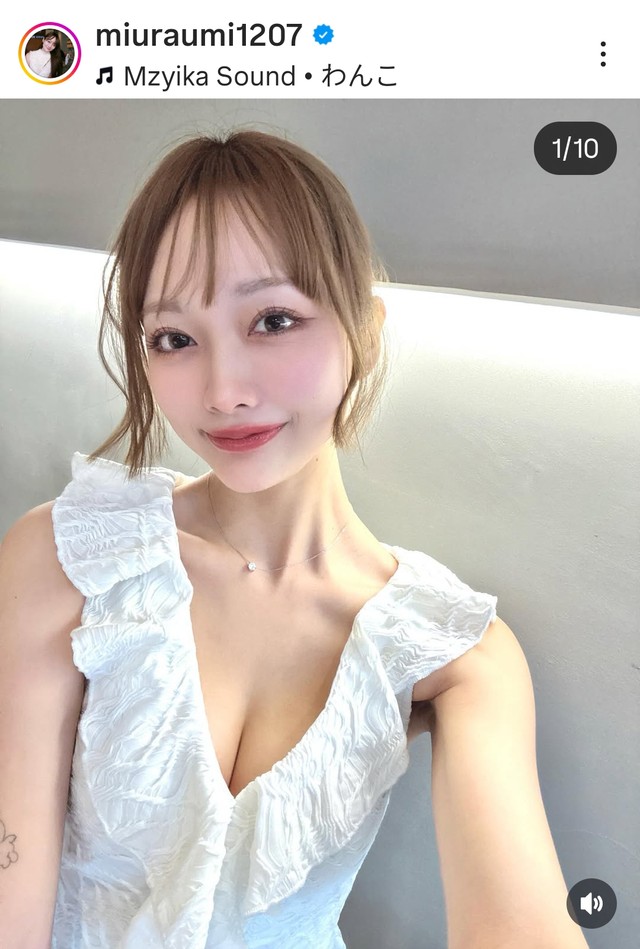Screen dimensions: 640x949
Task: Open miuraumi1207's profile picture story
Action: click(x=49, y=53)
